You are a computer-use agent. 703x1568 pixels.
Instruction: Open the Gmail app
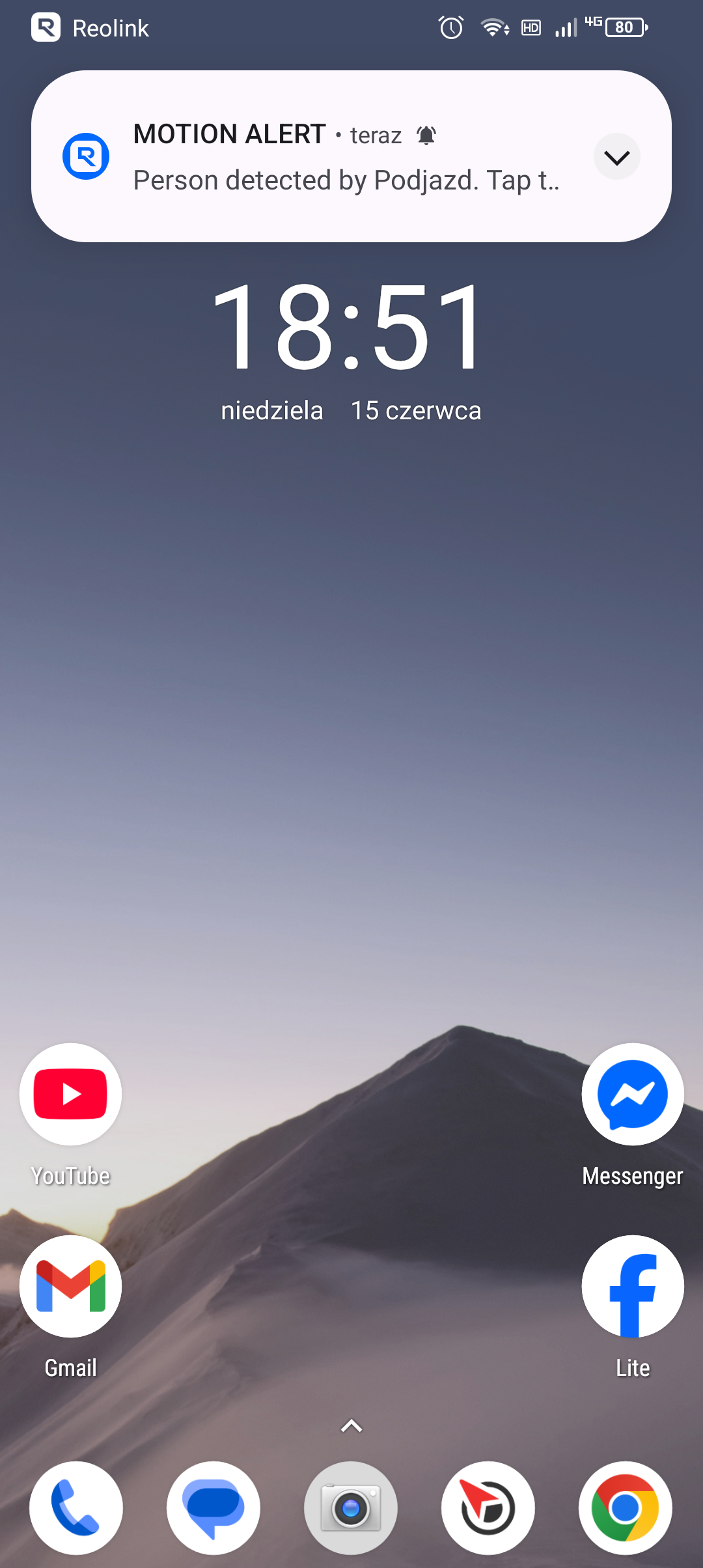70,1287
